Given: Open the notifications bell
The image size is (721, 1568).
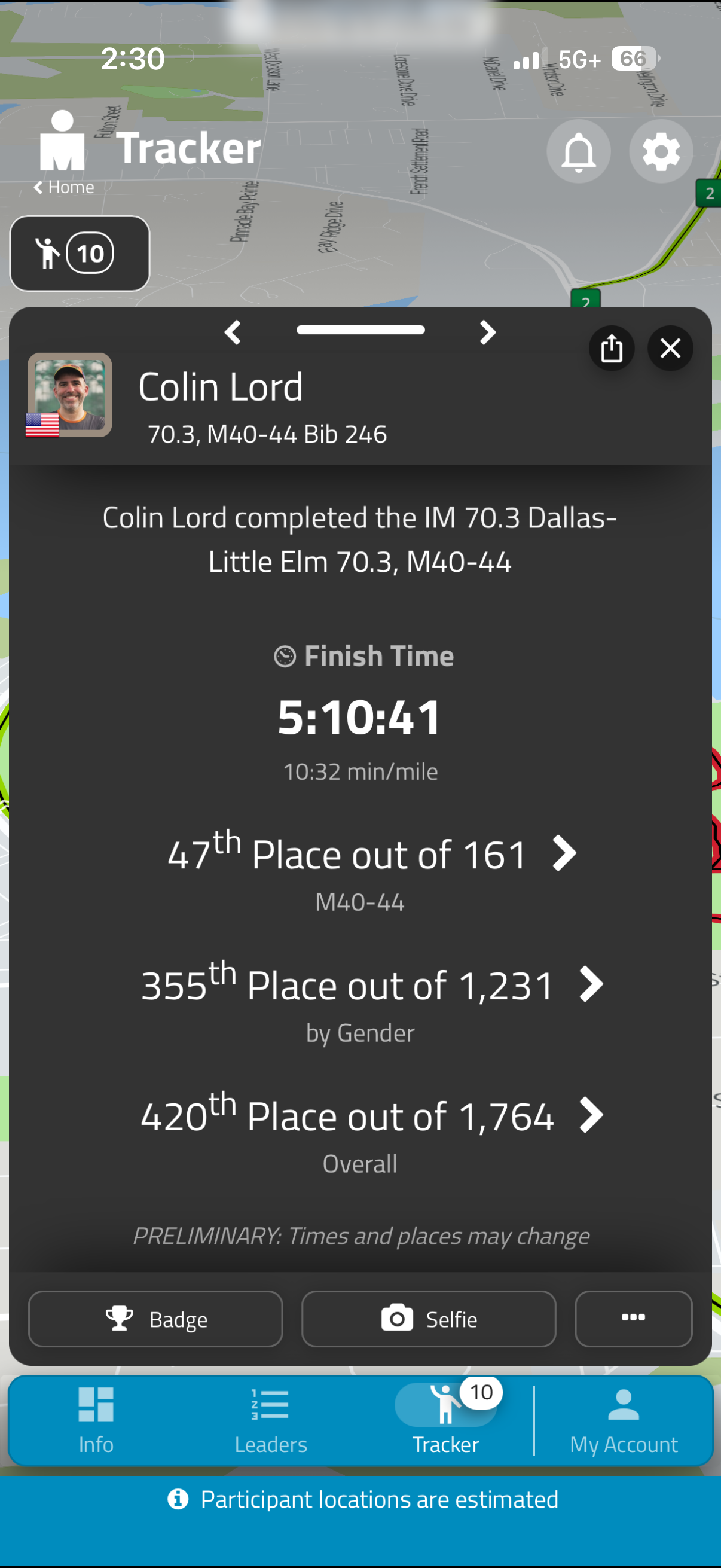Looking at the screenshot, I should coord(578,151).
